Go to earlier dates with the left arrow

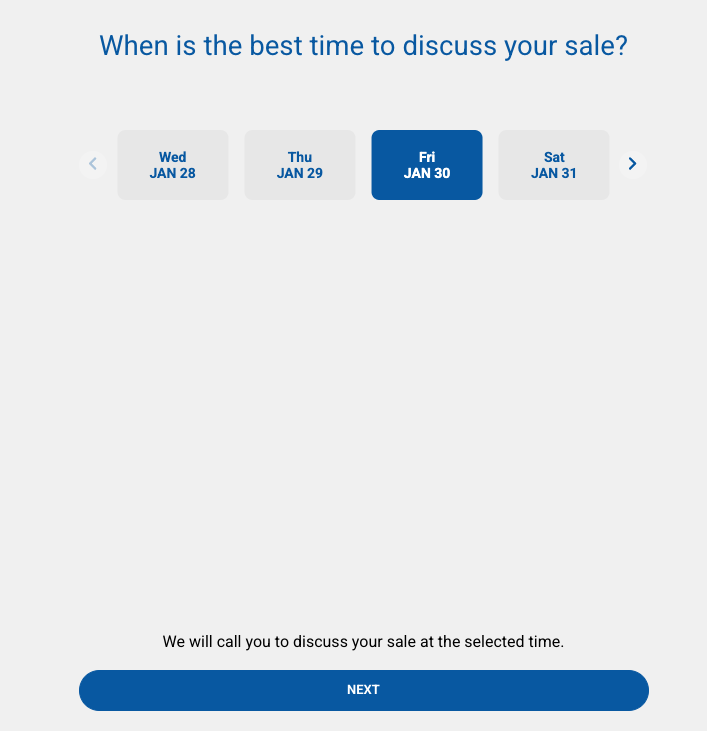(93, 164)
